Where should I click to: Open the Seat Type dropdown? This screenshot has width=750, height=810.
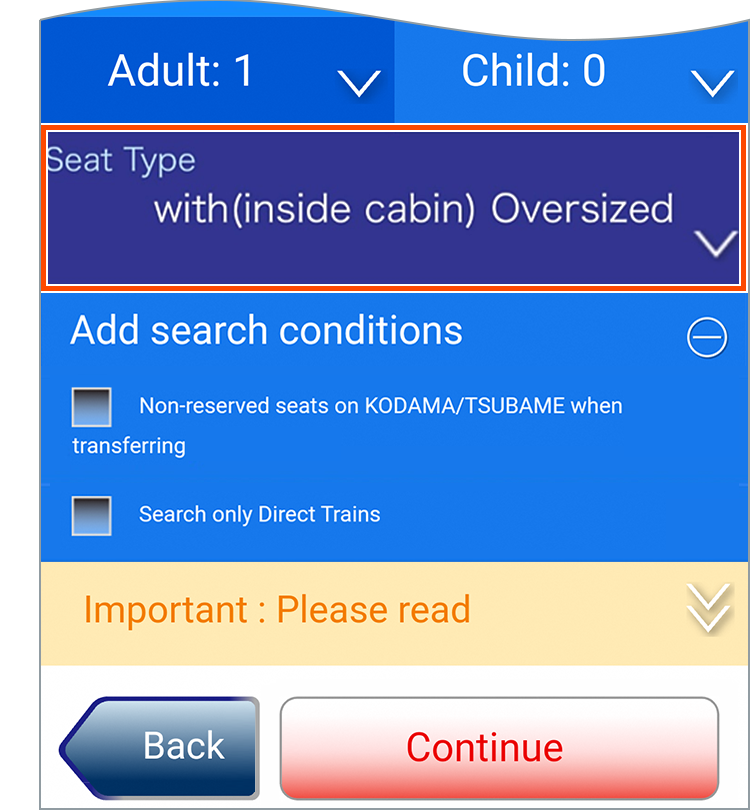tap(392, 208)
